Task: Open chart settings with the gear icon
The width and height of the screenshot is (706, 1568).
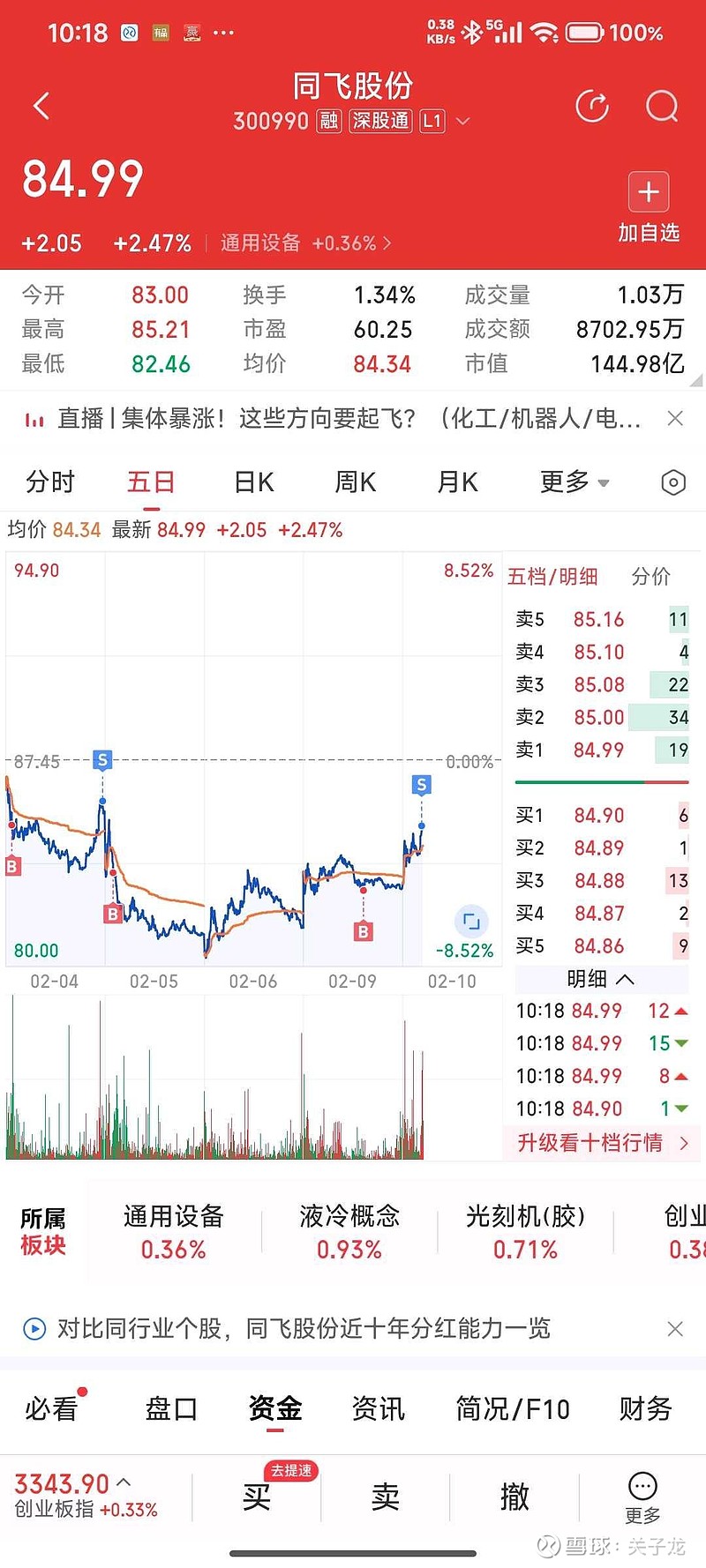Action: pyautogui.click(x=672, y=482)
